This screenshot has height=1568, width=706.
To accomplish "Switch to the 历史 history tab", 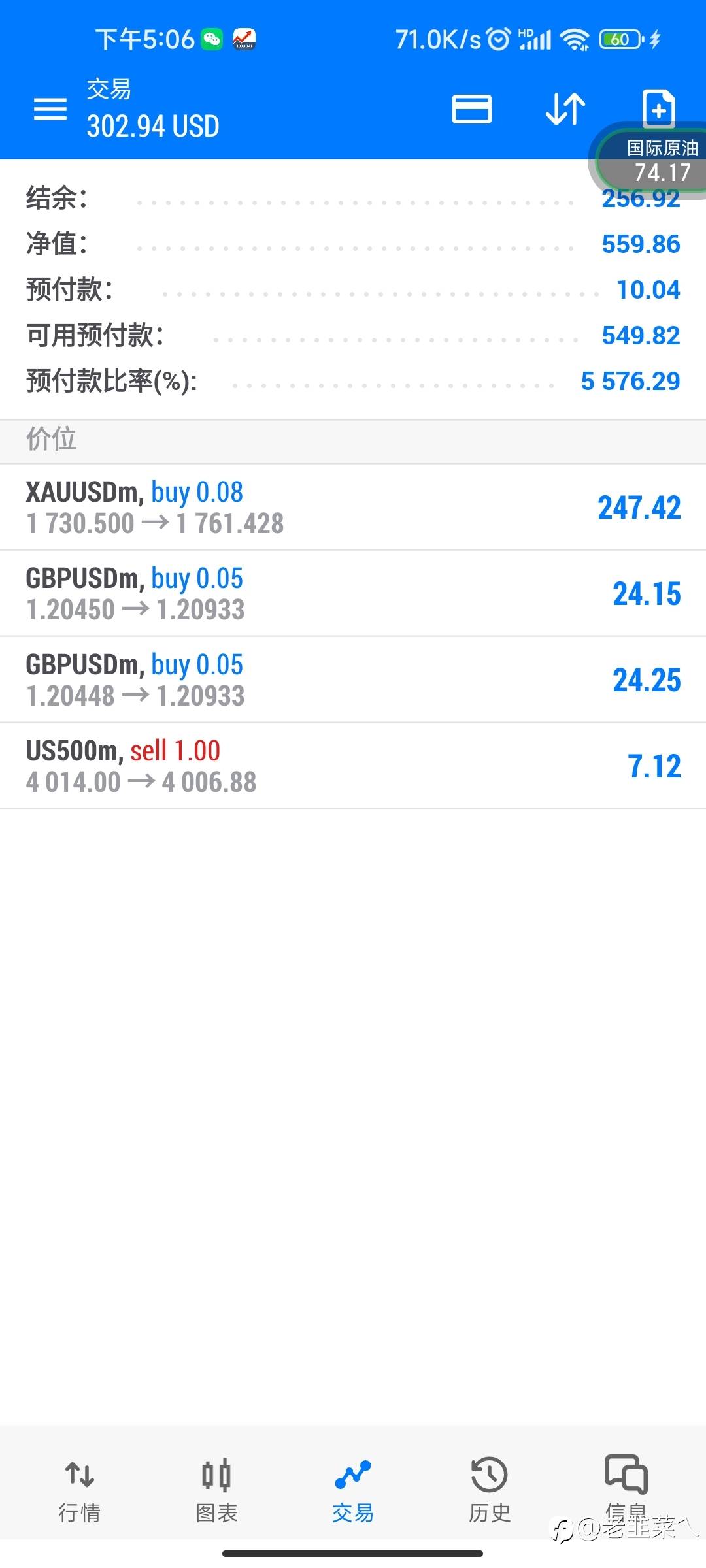I will point(489,1491).
